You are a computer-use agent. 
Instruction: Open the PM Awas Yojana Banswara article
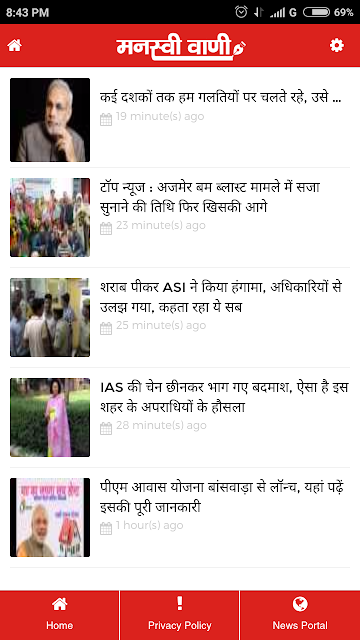180,518
